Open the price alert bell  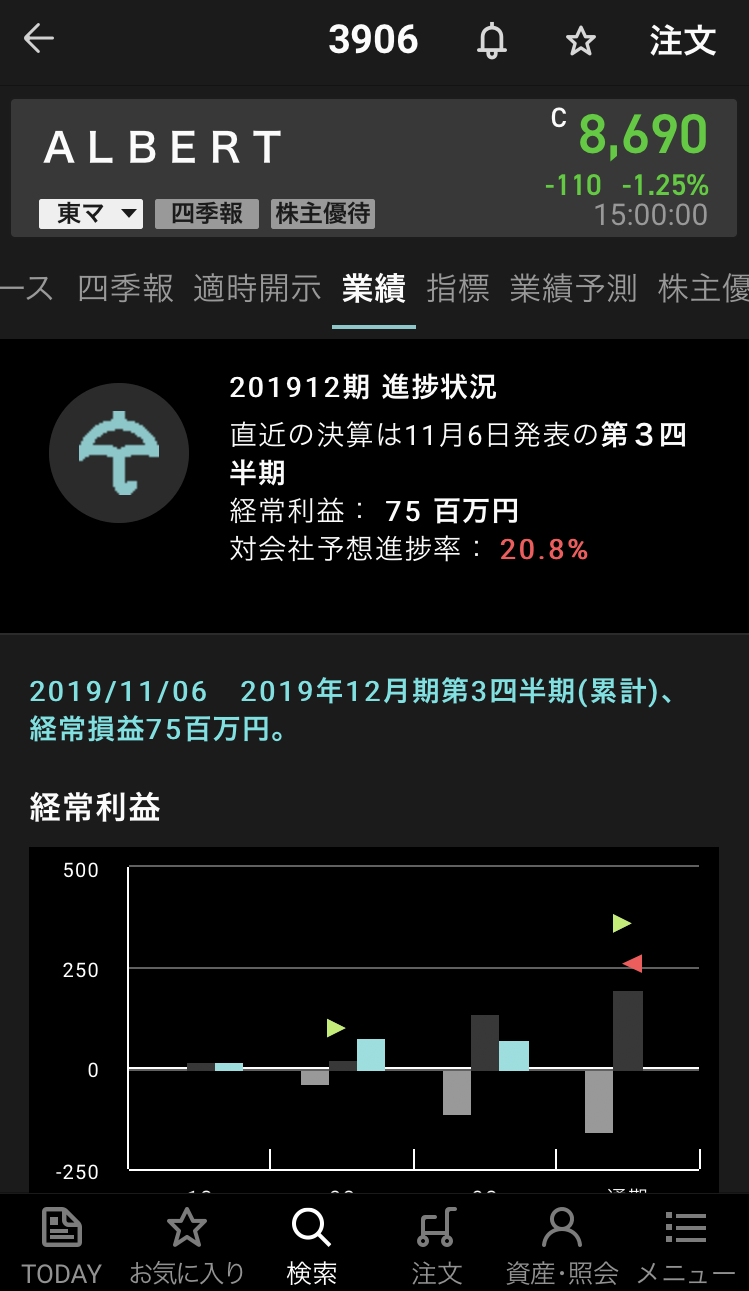pos(491,41)
